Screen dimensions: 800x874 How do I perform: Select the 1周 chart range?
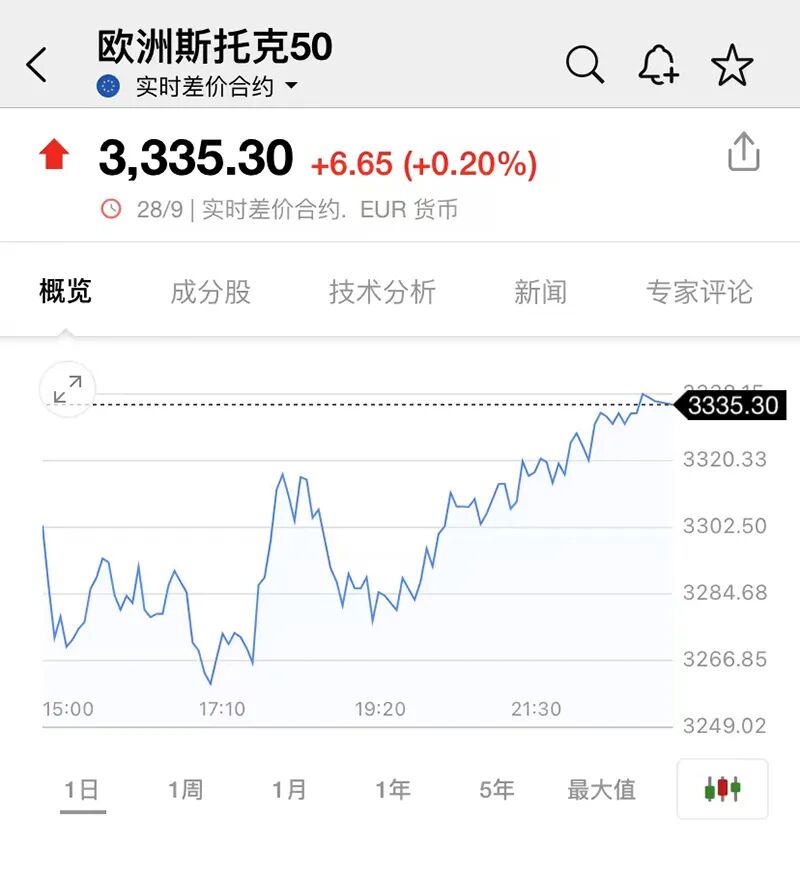185,790
